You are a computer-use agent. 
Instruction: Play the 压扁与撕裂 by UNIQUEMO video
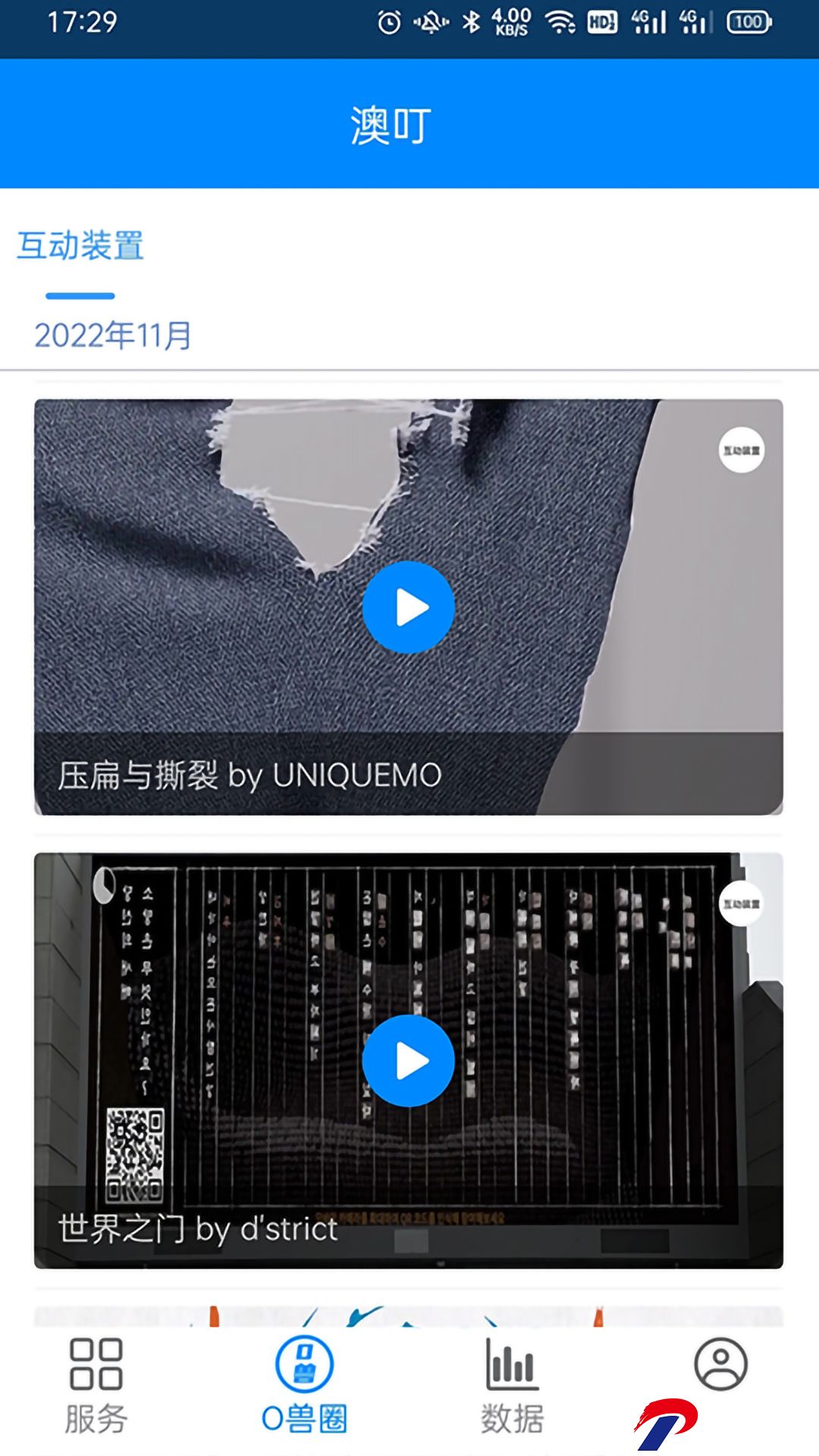[x=408, y=607]
